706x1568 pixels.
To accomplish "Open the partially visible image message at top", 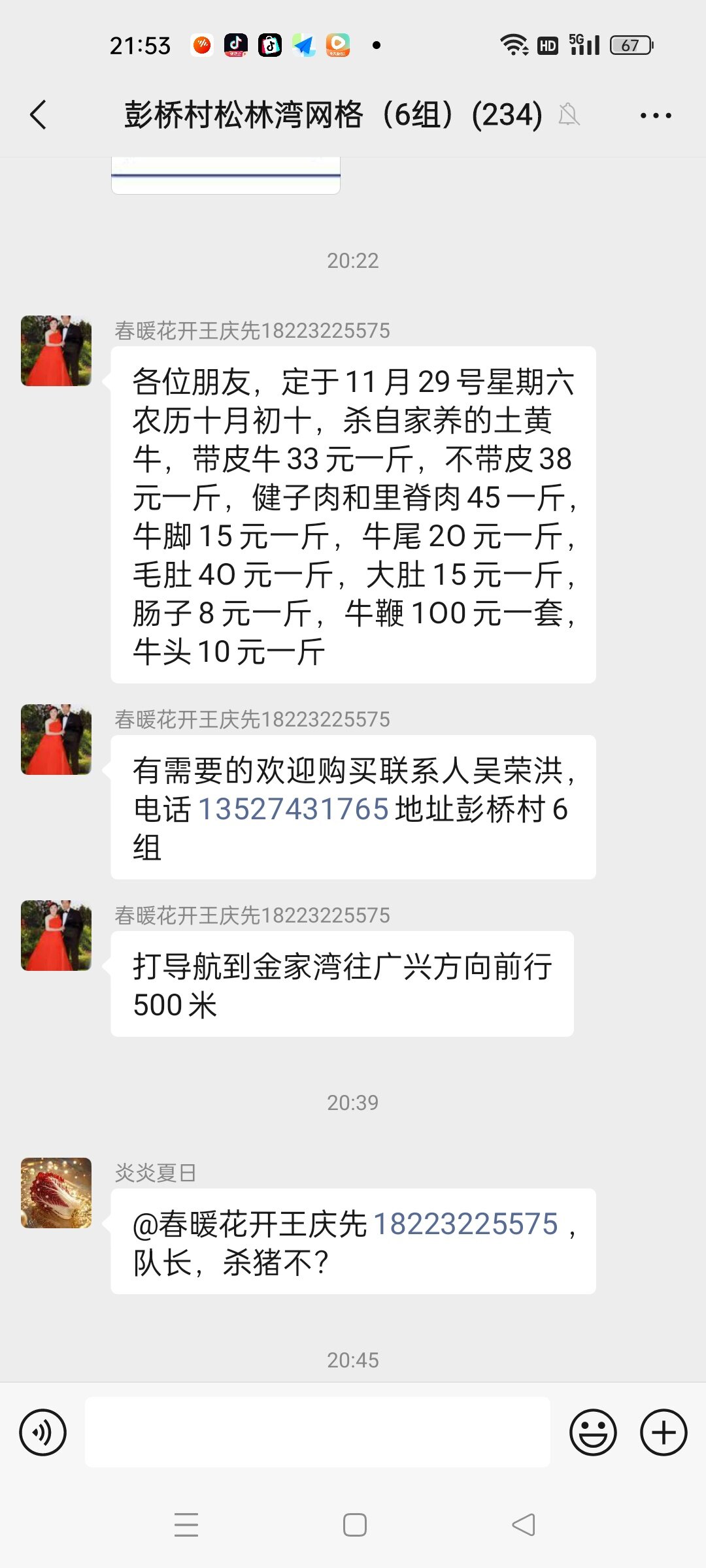I will (226, 175).
